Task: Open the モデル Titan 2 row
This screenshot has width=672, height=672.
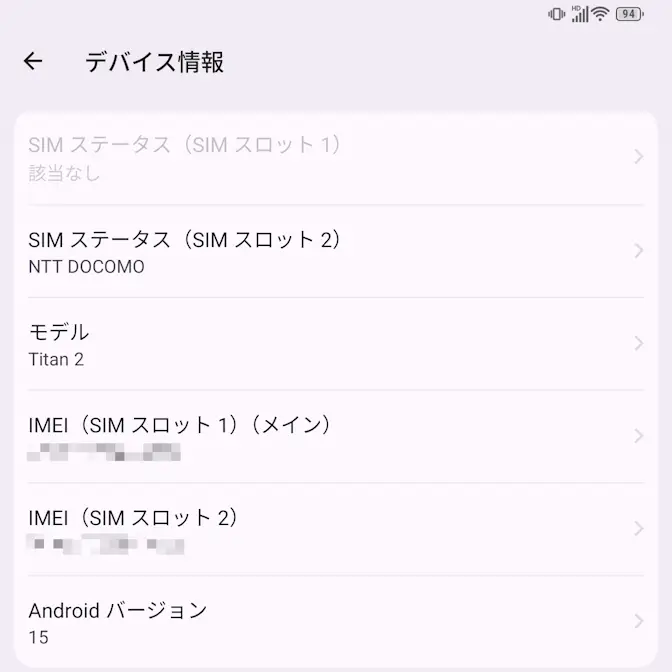Action: click(x=335, y=344)
